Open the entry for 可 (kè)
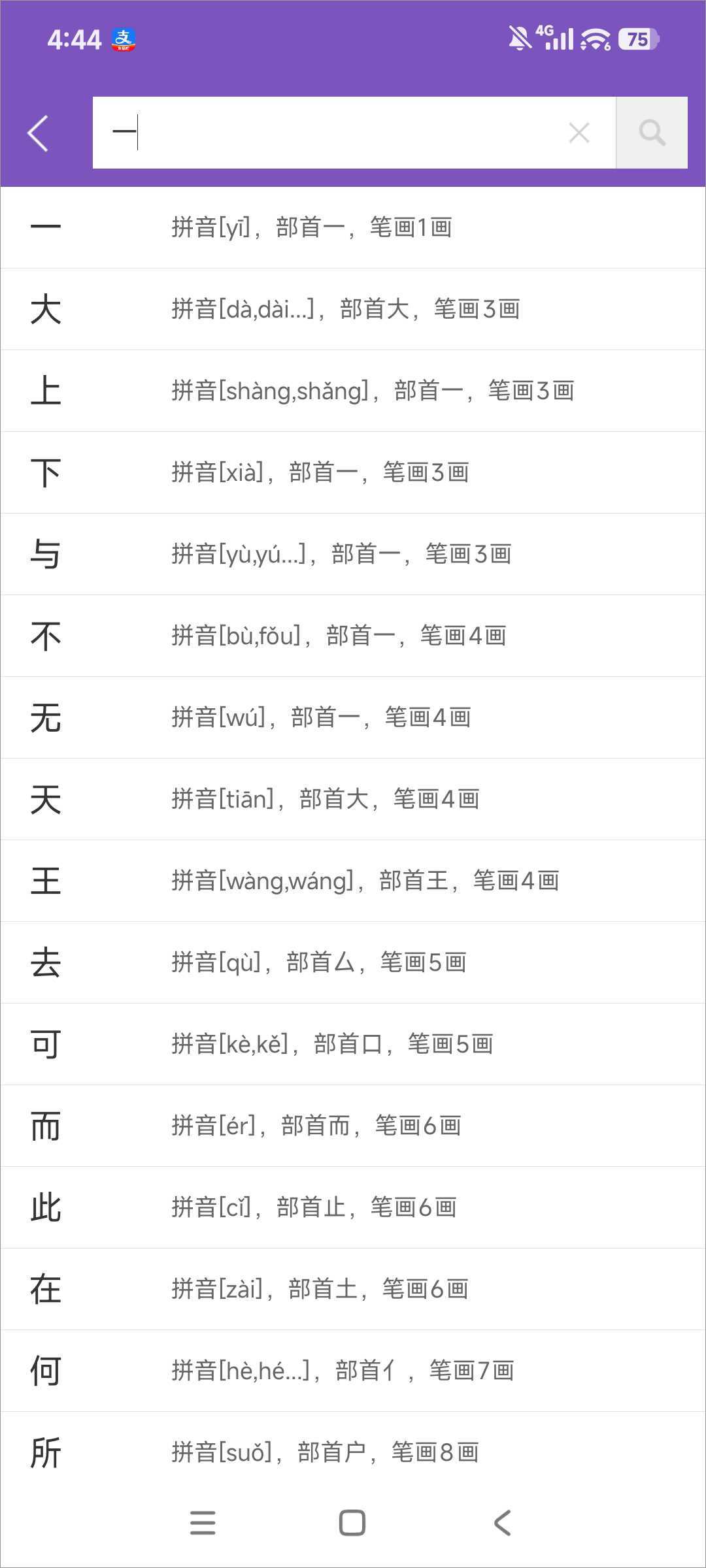This screenshot has width=706, height=1568. [353, 1044]
